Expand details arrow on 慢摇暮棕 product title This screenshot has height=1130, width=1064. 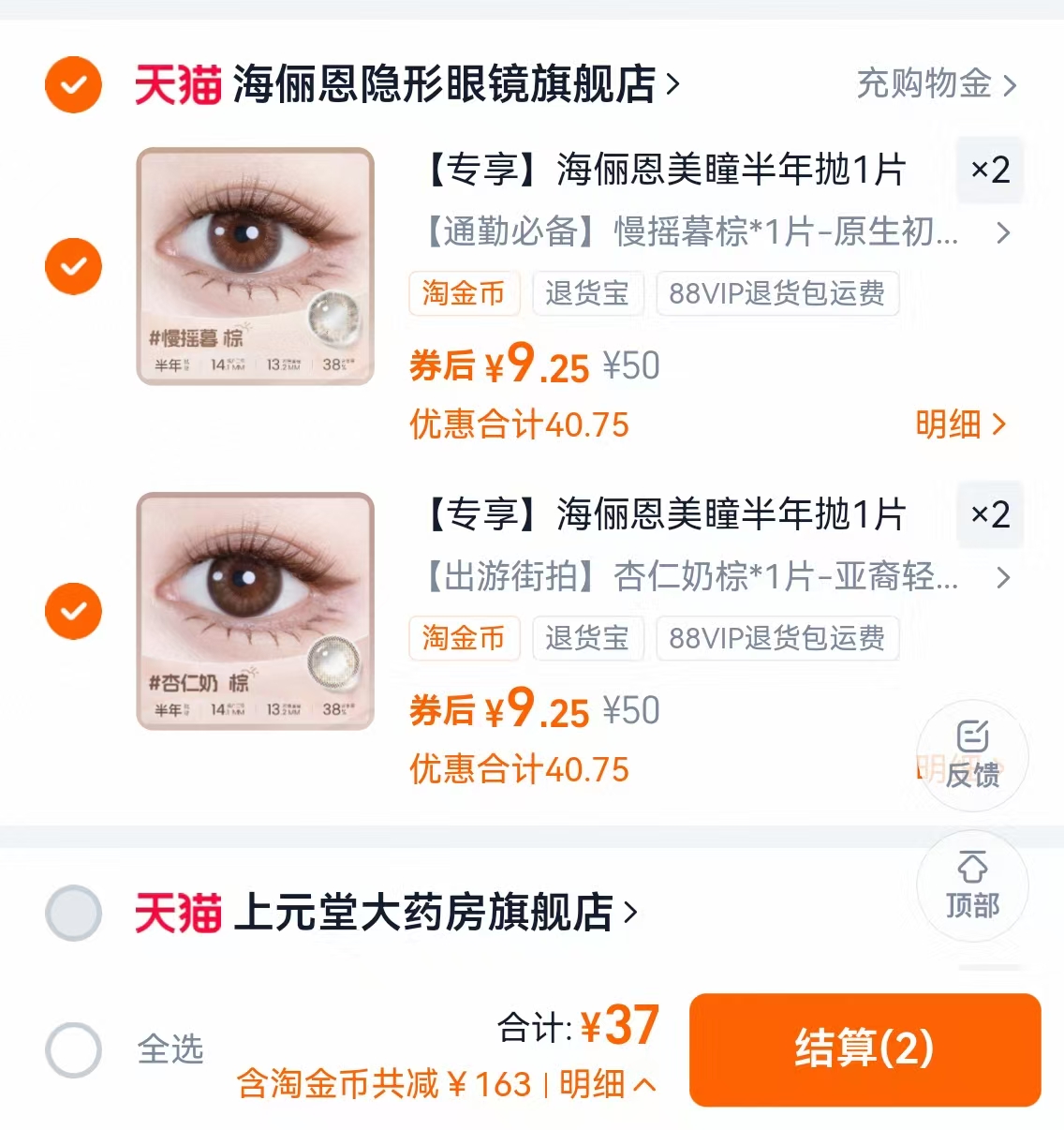pyautogui.click(x=1004, y=233)
